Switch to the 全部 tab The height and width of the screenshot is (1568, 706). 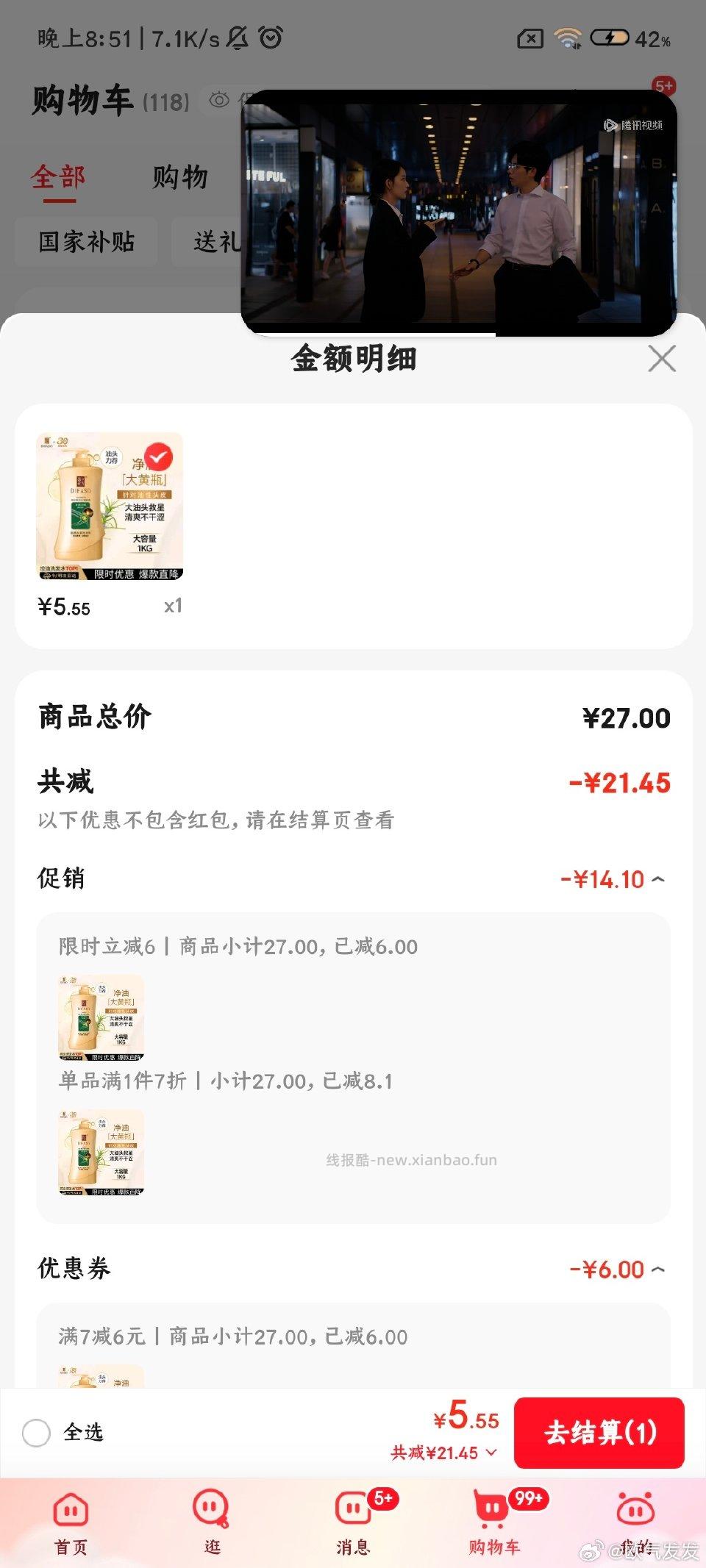[x=59, y=176]
